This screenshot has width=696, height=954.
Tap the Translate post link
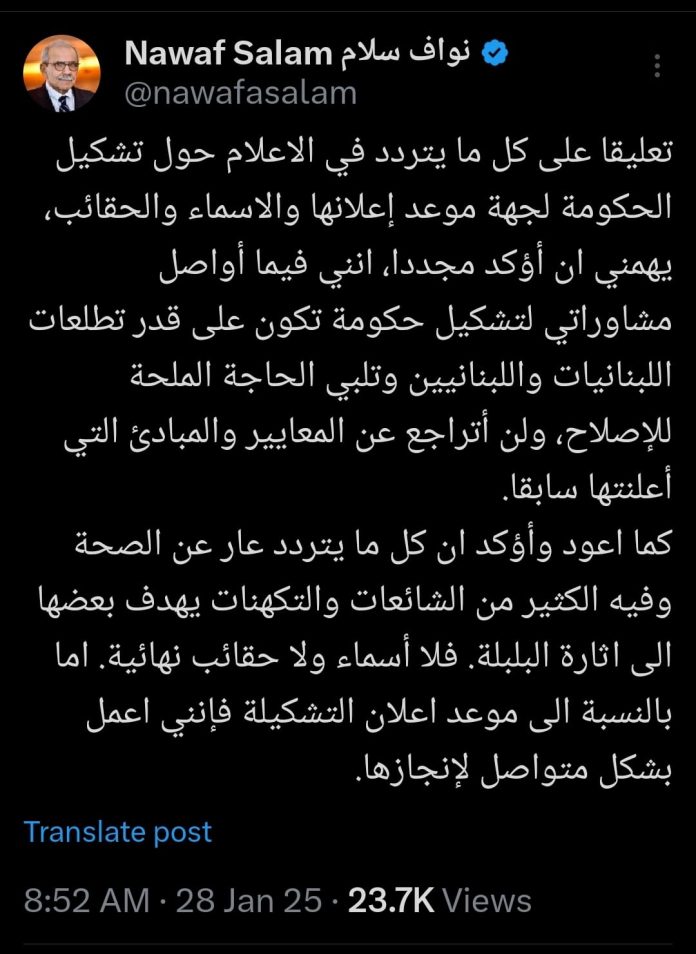(x=118, y=831)
